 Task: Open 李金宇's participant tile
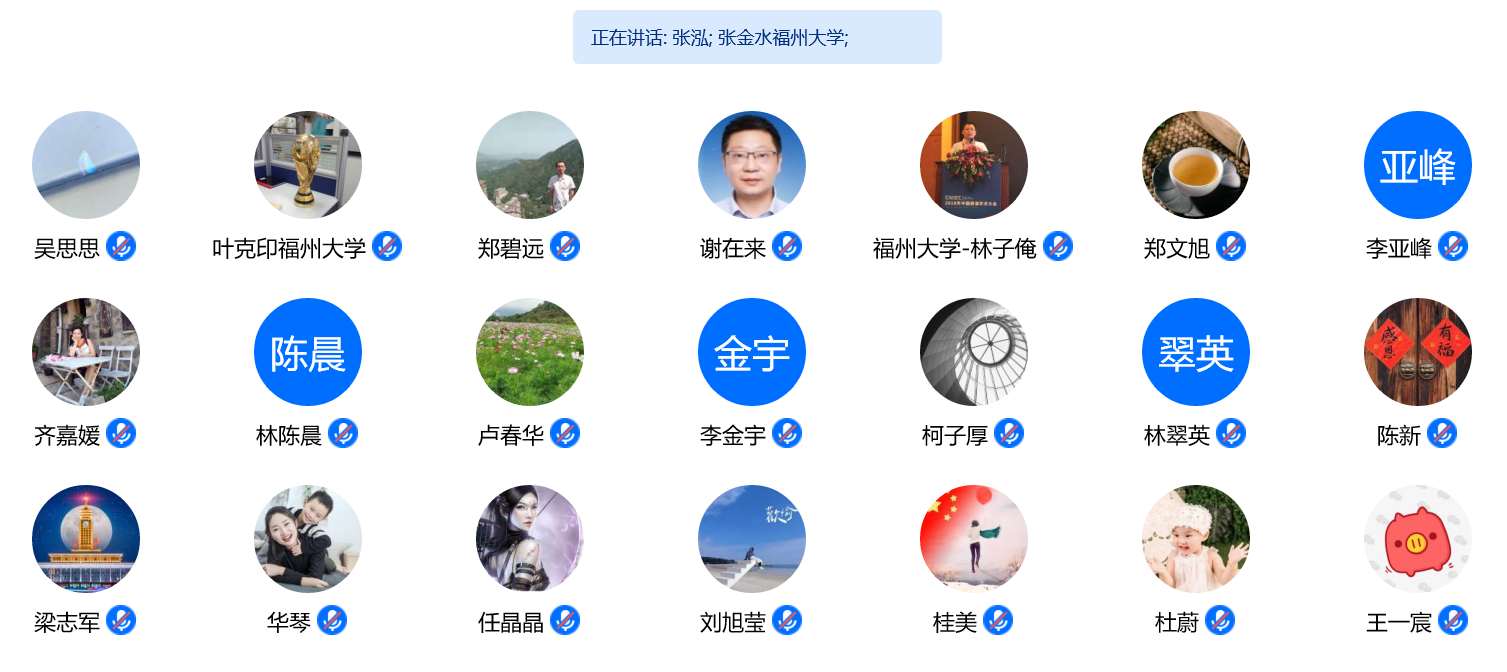tap(752, 352)
